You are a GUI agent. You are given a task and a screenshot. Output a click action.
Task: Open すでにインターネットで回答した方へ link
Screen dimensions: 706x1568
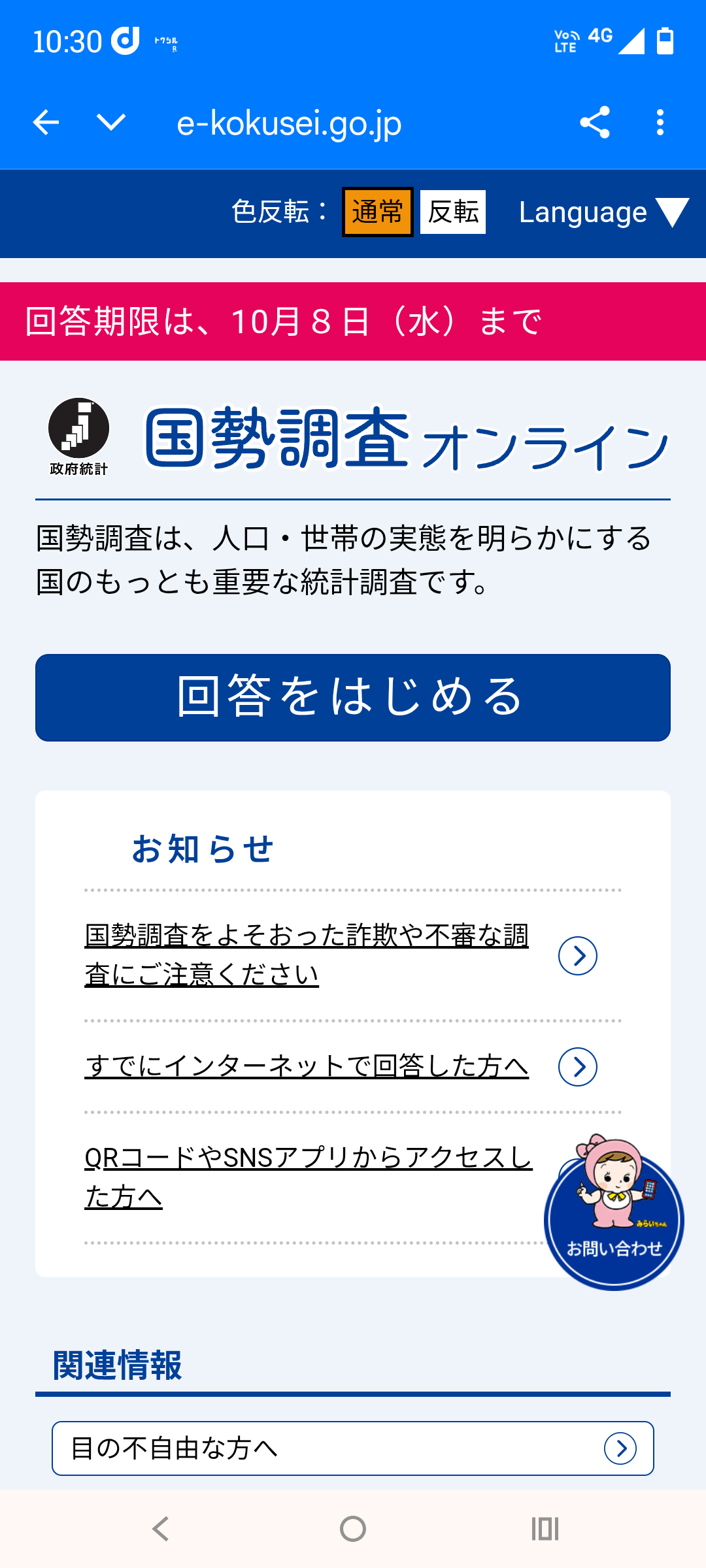[306, 1066]
